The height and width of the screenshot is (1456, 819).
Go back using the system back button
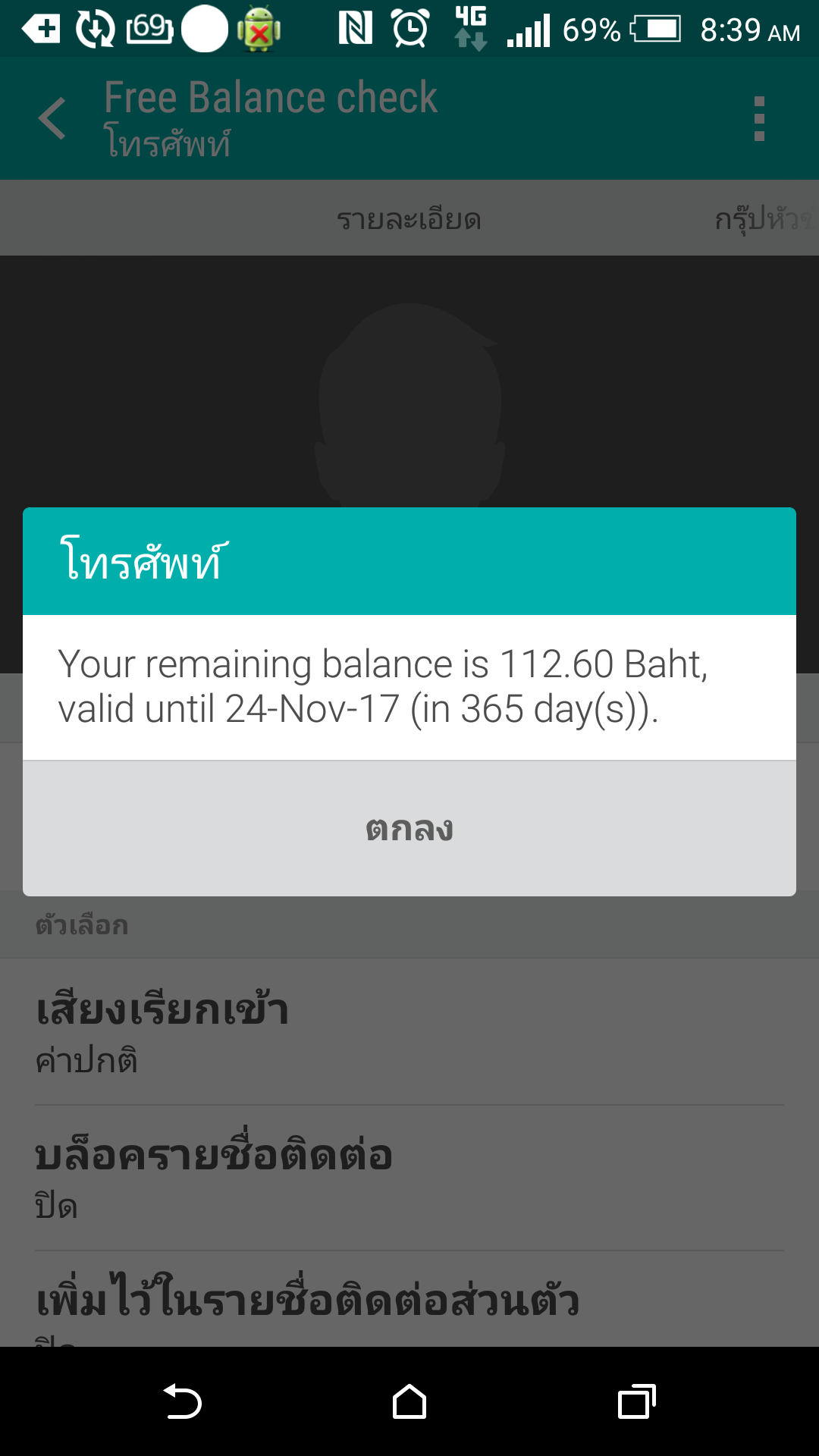click(182, 1401)
